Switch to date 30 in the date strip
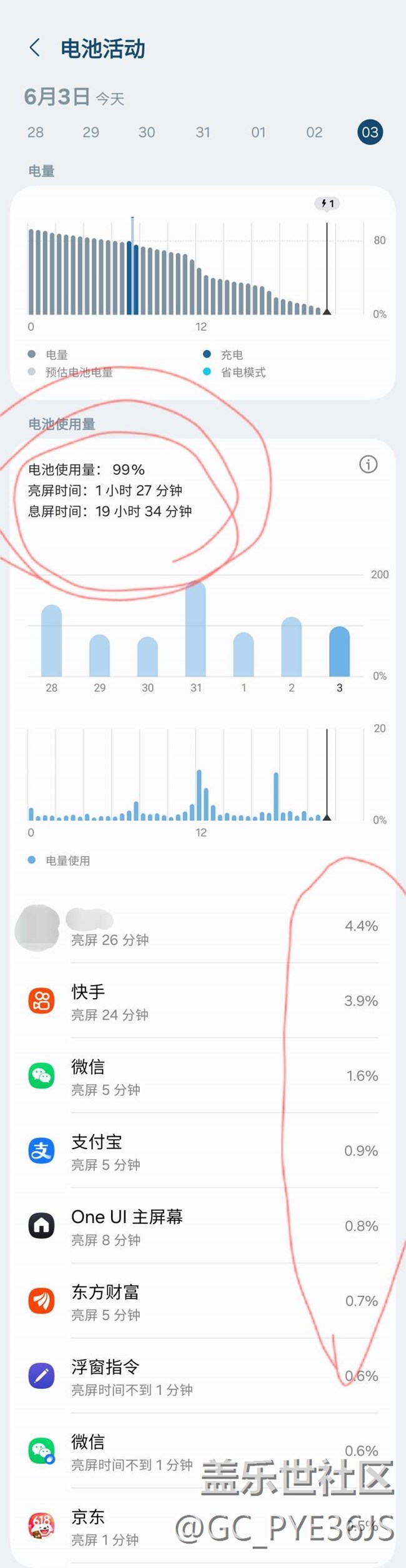 pyautogui.click(x=147, y=132)
